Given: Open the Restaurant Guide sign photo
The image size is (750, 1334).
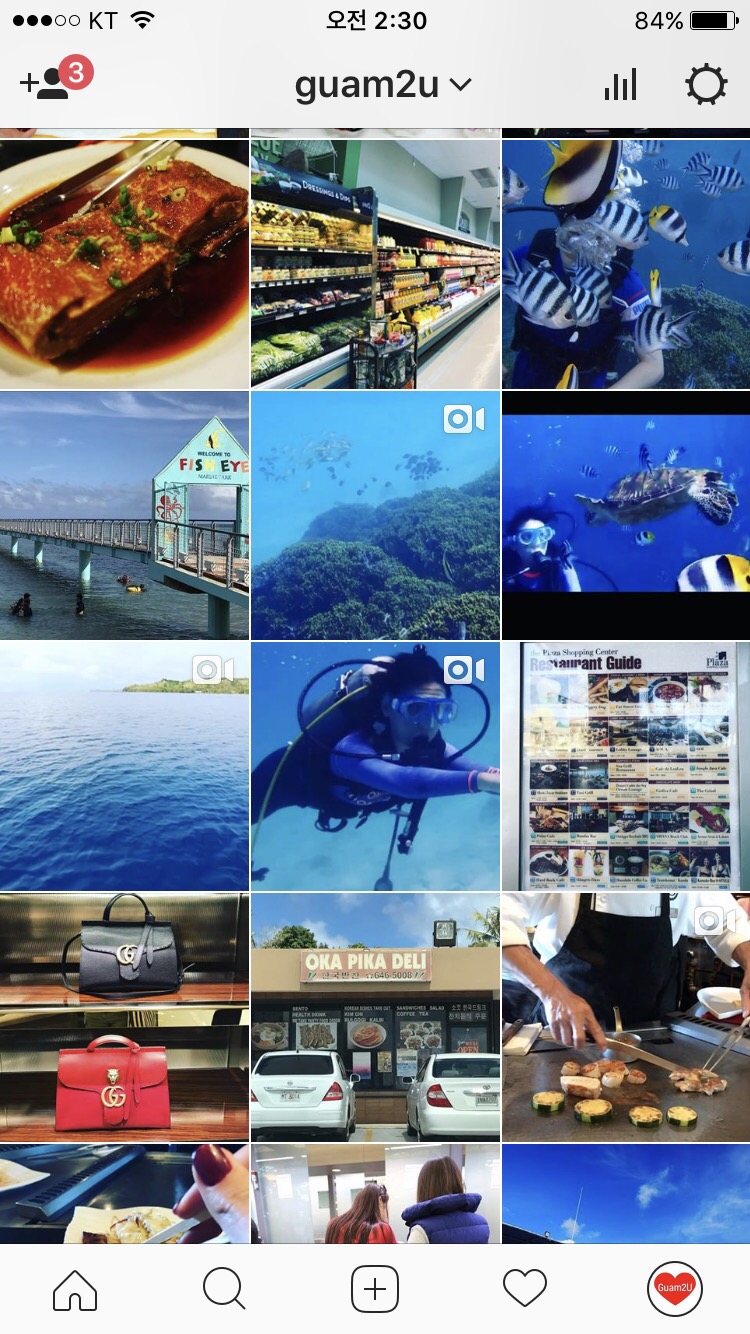Looking at the screenshot, I should click(x=626, y=767).
